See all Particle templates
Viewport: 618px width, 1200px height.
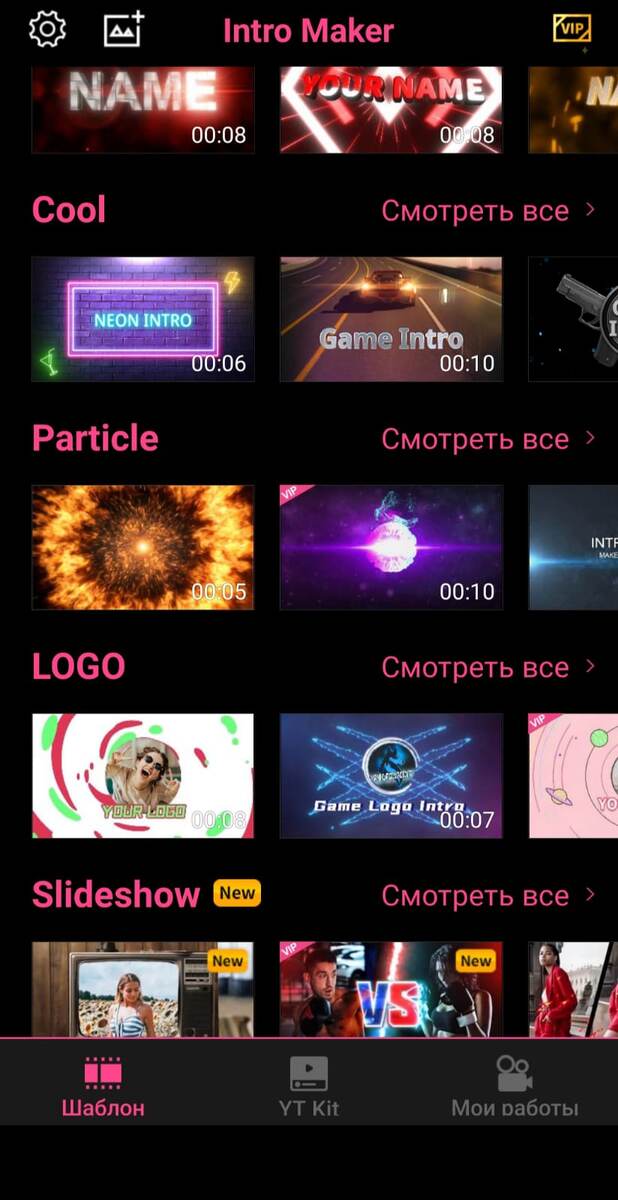pyautogui.click(x=487, y=439)
